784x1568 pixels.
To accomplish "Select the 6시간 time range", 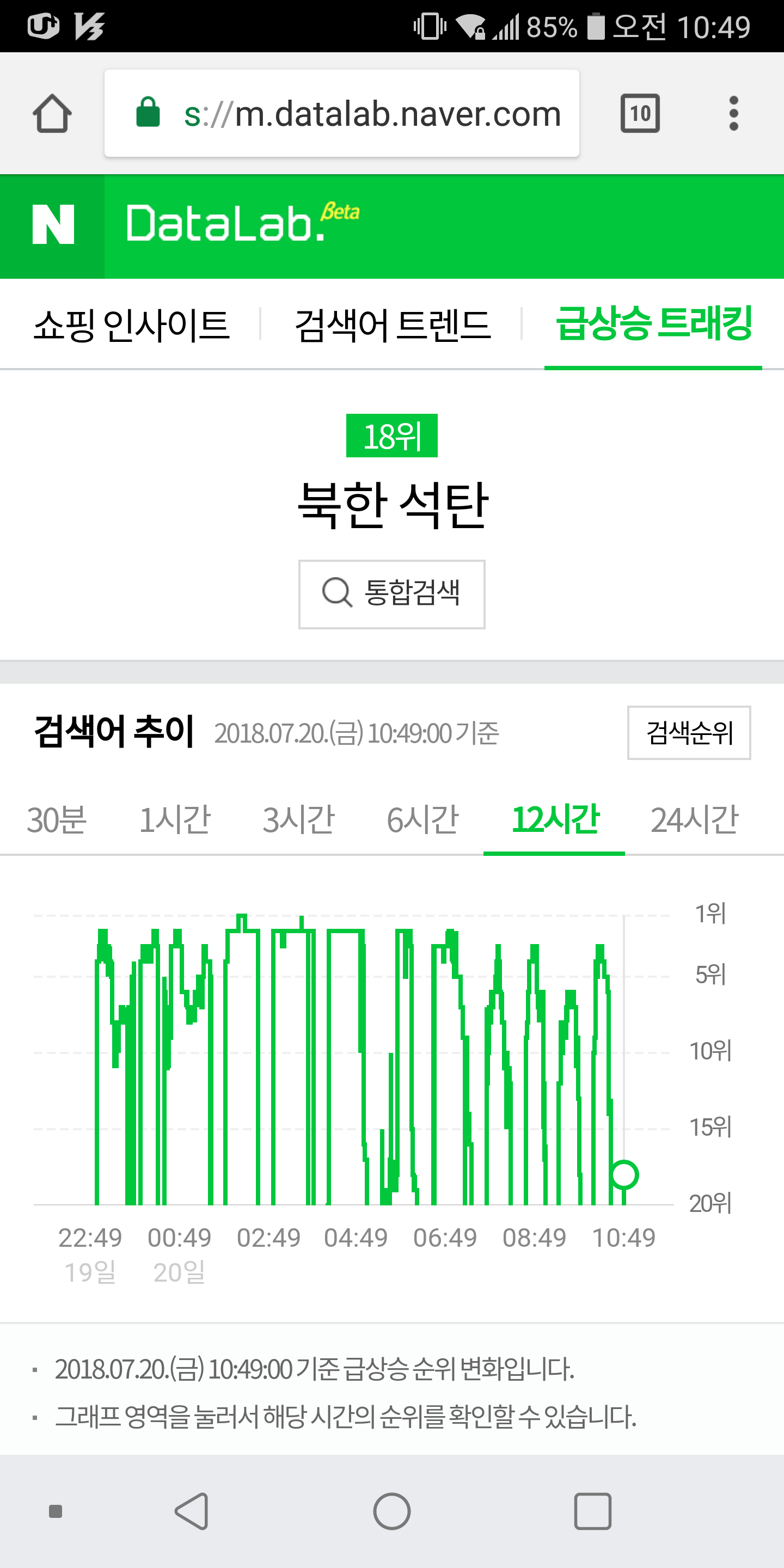I will pos(422,819).
